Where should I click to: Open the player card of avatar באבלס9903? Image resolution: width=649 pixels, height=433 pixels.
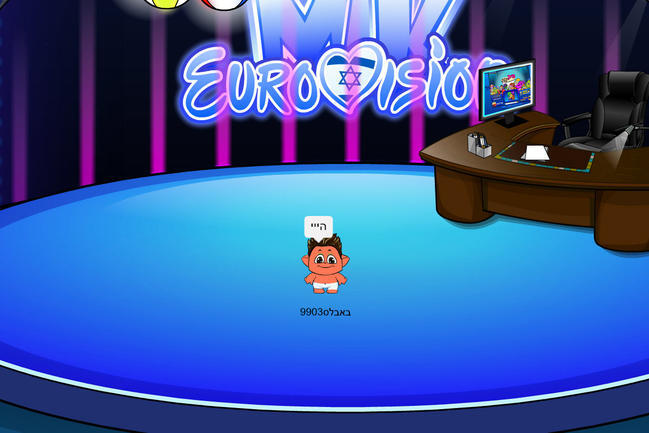coord(324,267)
